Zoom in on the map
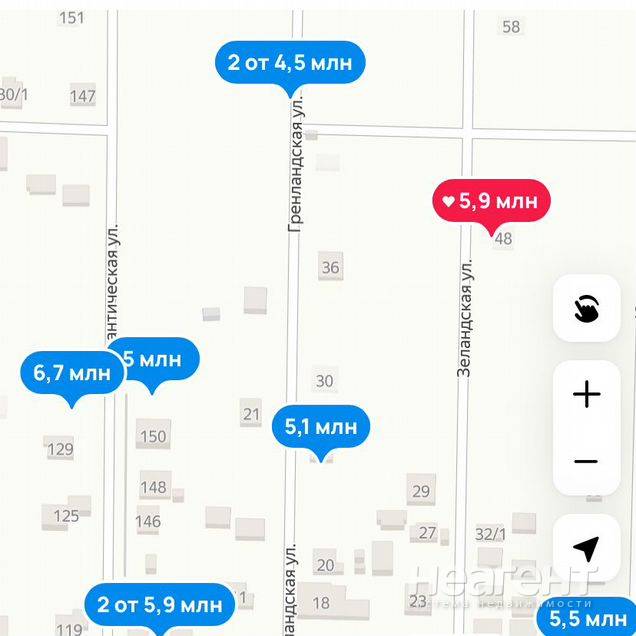The image size is (636, 636). click(586, 394)
